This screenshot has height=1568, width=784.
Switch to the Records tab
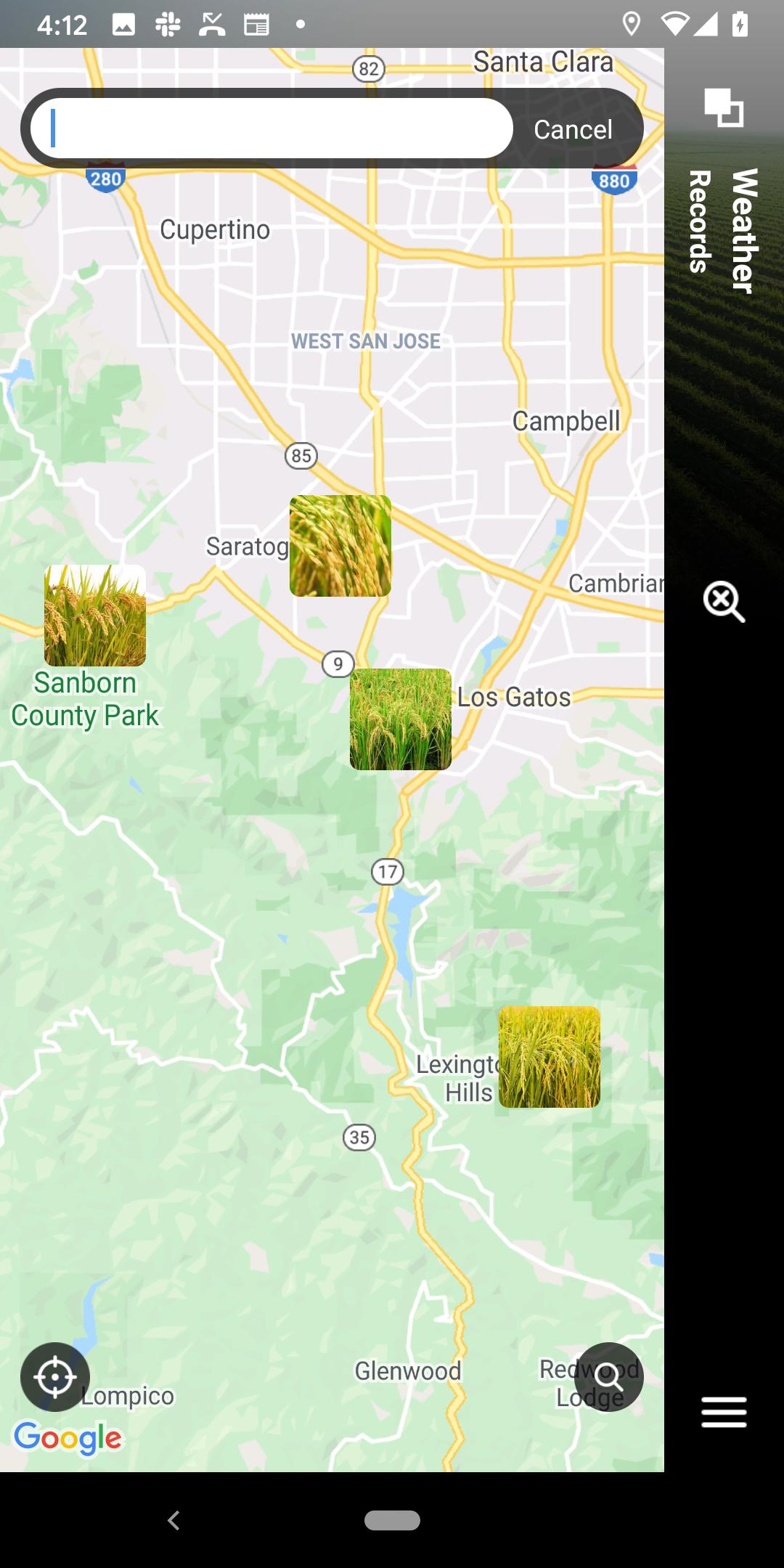[699, 221]
